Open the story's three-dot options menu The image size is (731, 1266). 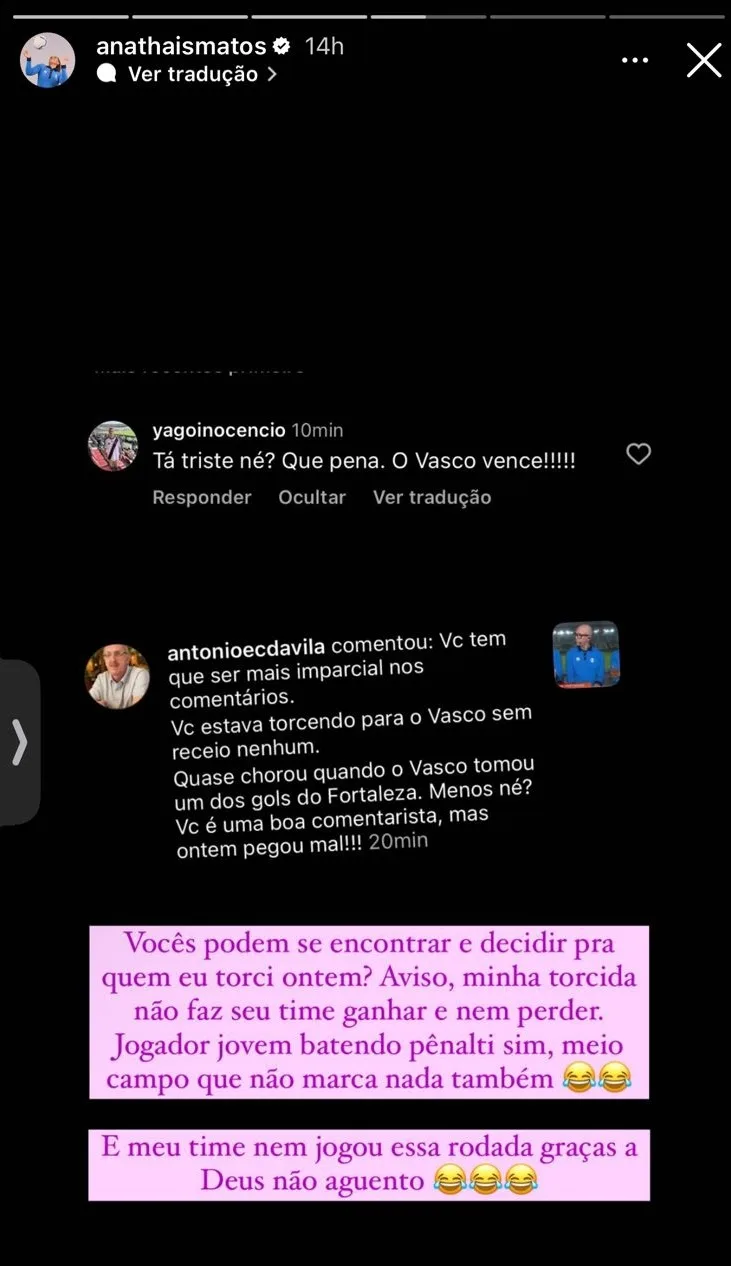click(x=635, y=61)
